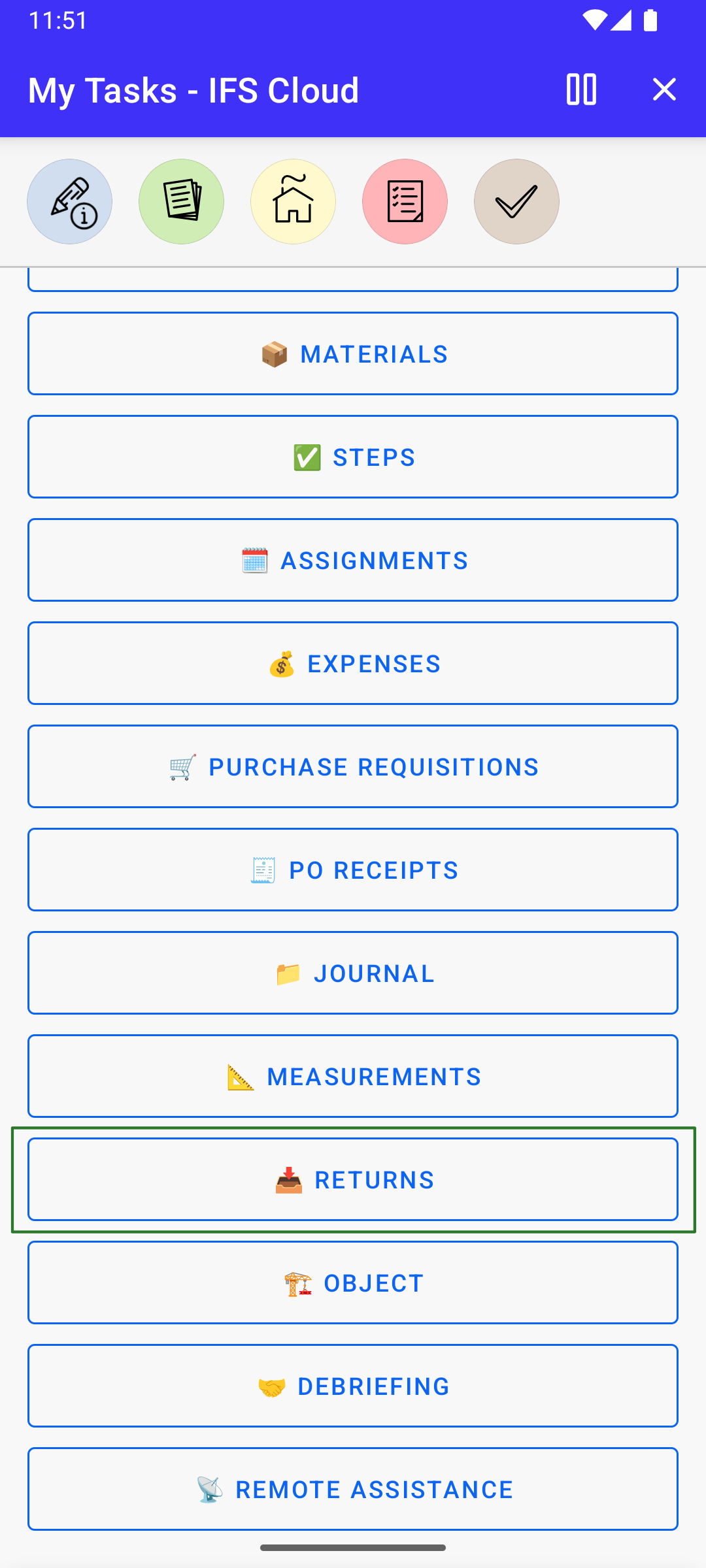The width and height of the screenshot is (706, 1568).
Task: Open Expenses
Action: pyautogui.click(x=353, y=663)
